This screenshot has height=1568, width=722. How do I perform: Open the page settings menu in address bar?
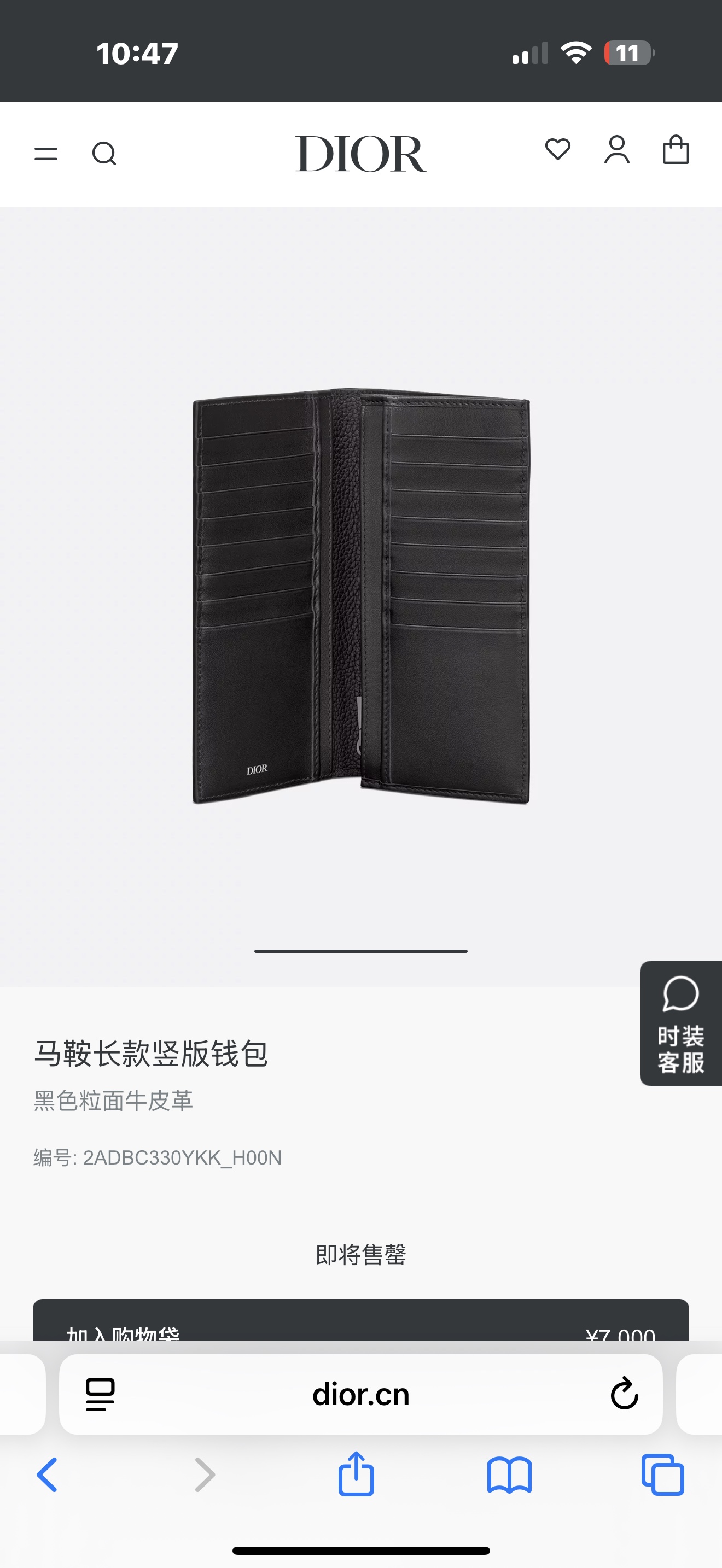click(101, 1394)
